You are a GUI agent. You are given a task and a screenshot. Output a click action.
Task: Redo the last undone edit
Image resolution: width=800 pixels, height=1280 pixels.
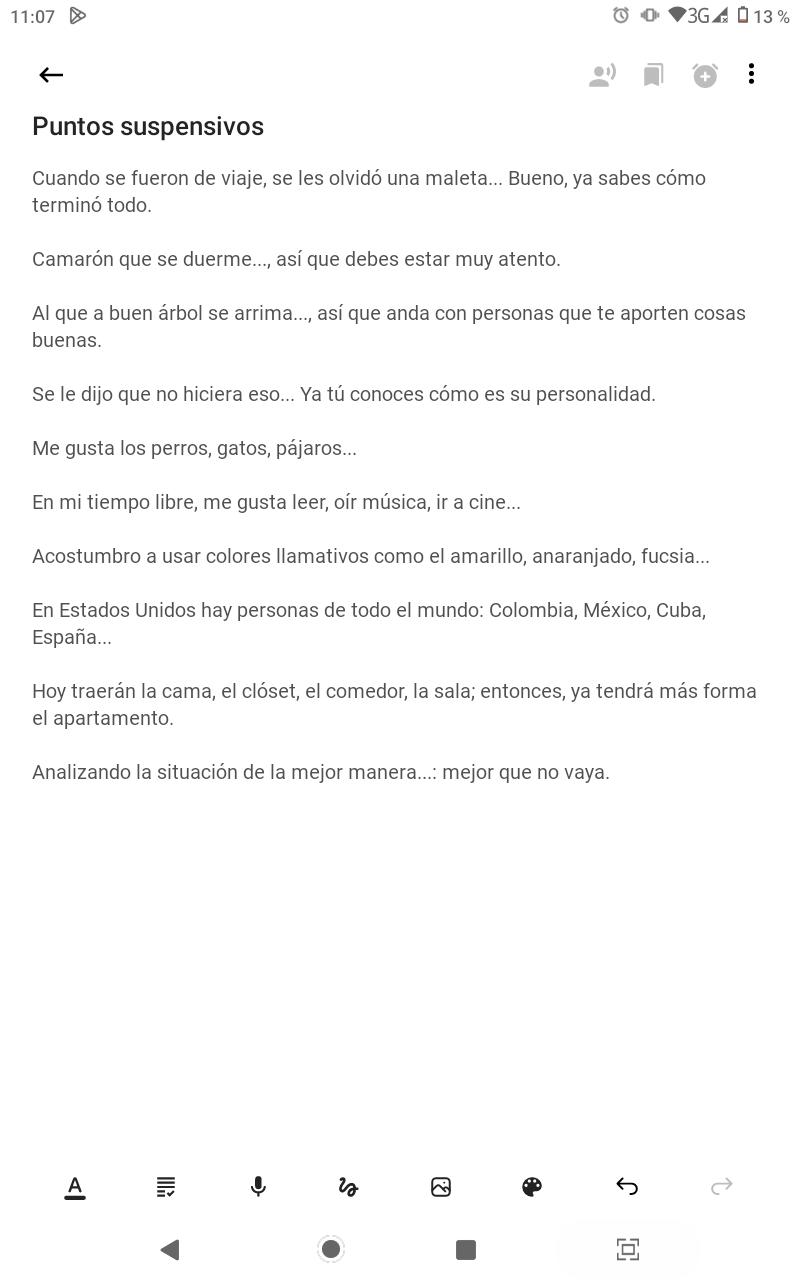pyautogui.click(x=721, y=1187)
